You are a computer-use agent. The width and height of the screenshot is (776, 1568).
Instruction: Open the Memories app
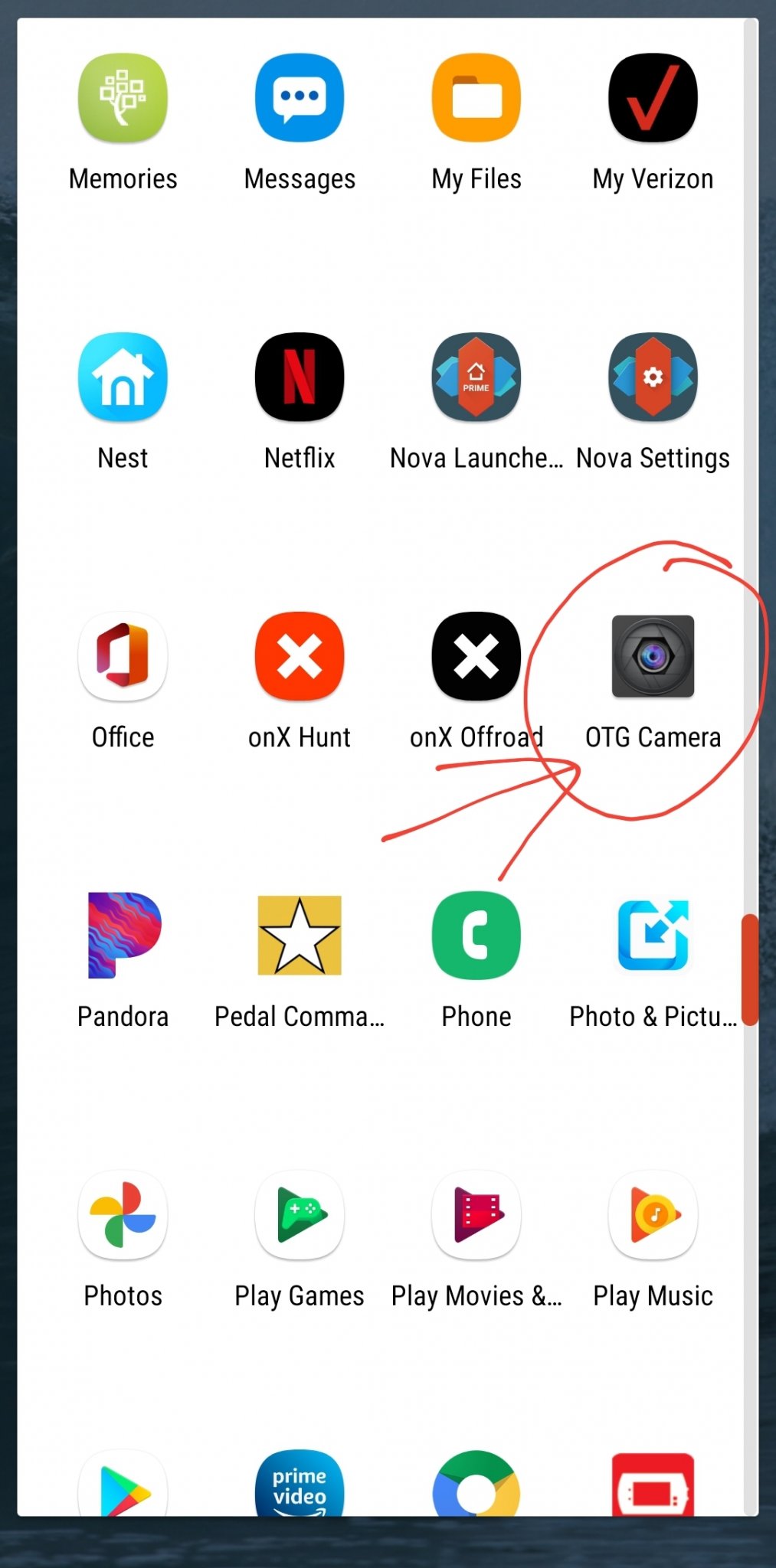123,98
